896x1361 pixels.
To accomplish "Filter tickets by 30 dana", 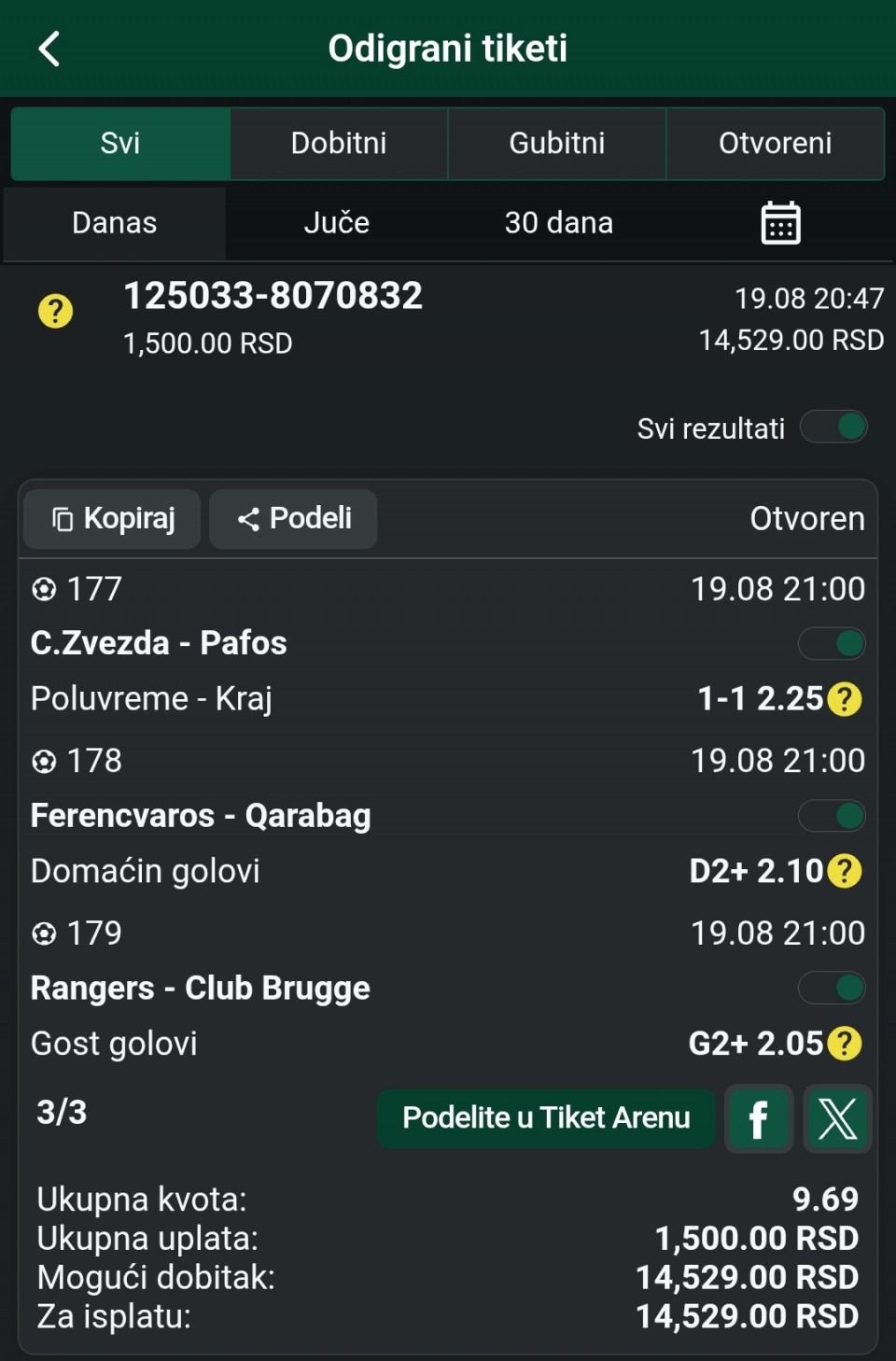I will (558, 223).
